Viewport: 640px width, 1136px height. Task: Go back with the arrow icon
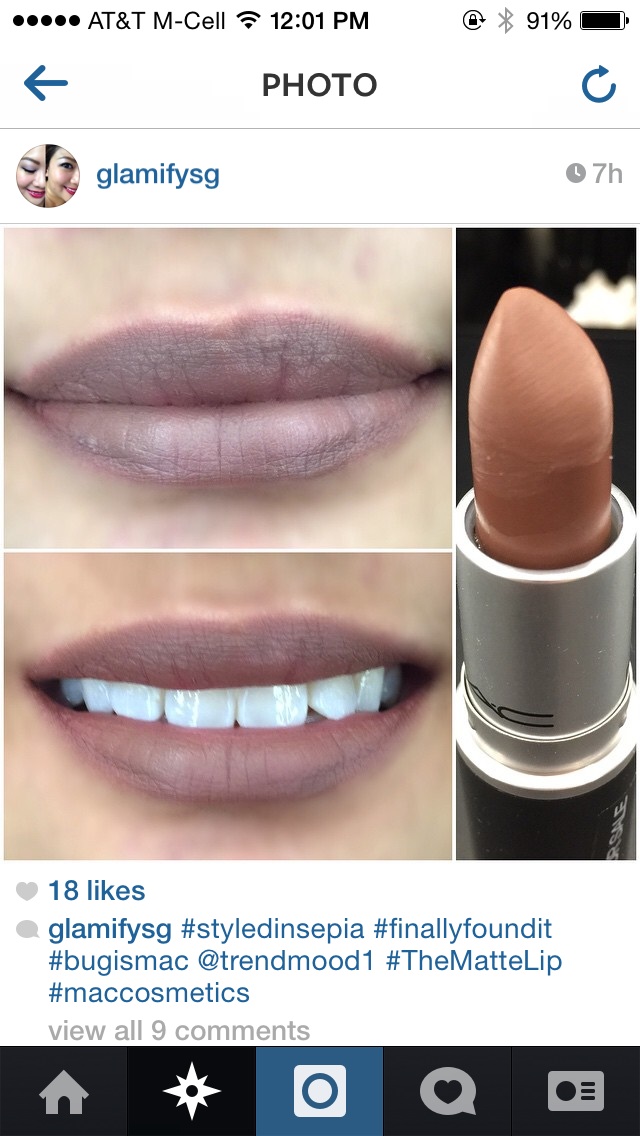46,84
